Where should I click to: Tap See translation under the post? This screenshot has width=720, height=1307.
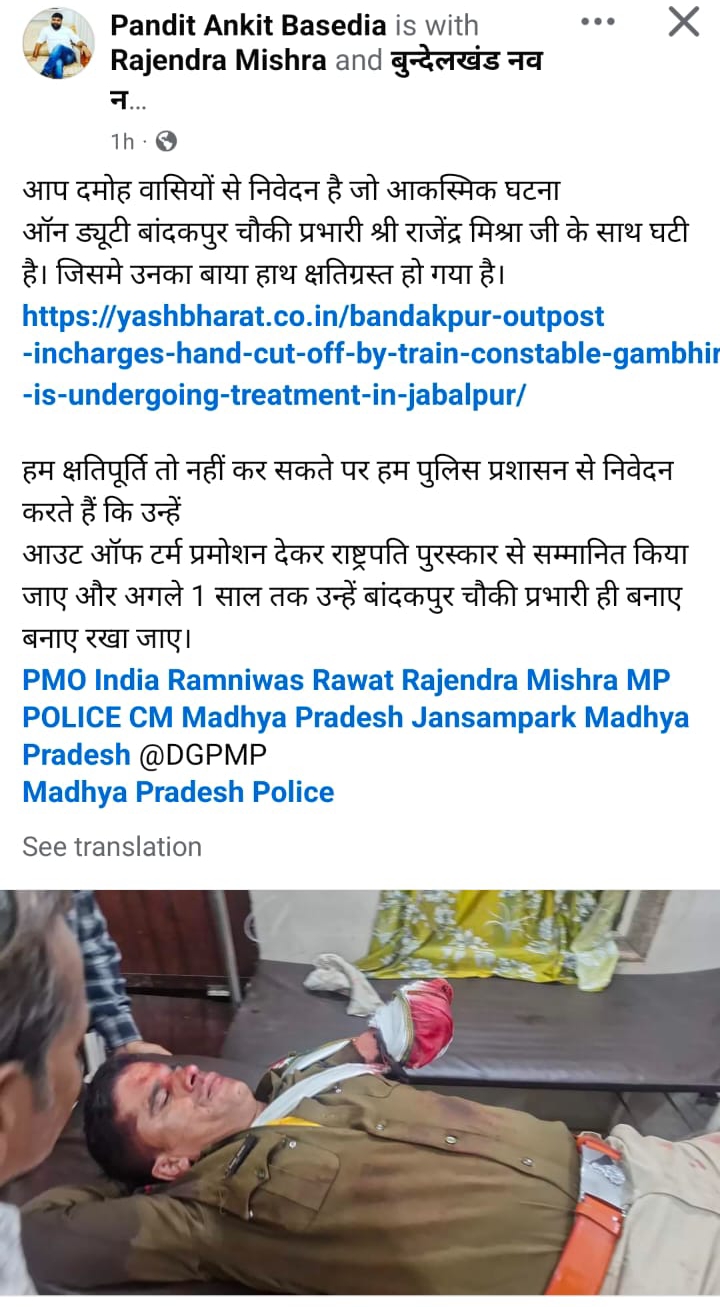pos(112,846)
